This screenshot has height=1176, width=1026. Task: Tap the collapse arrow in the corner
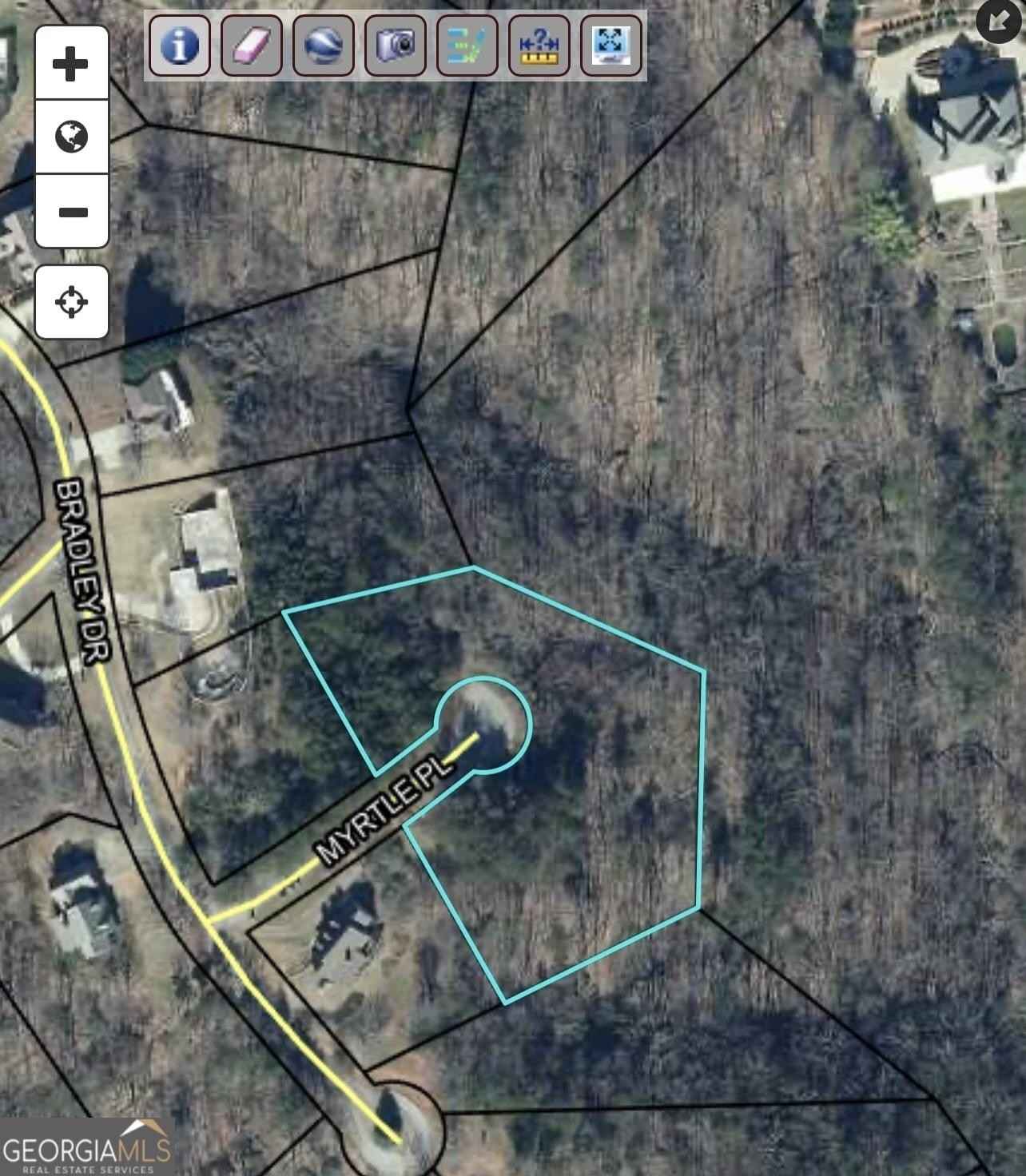999,21
